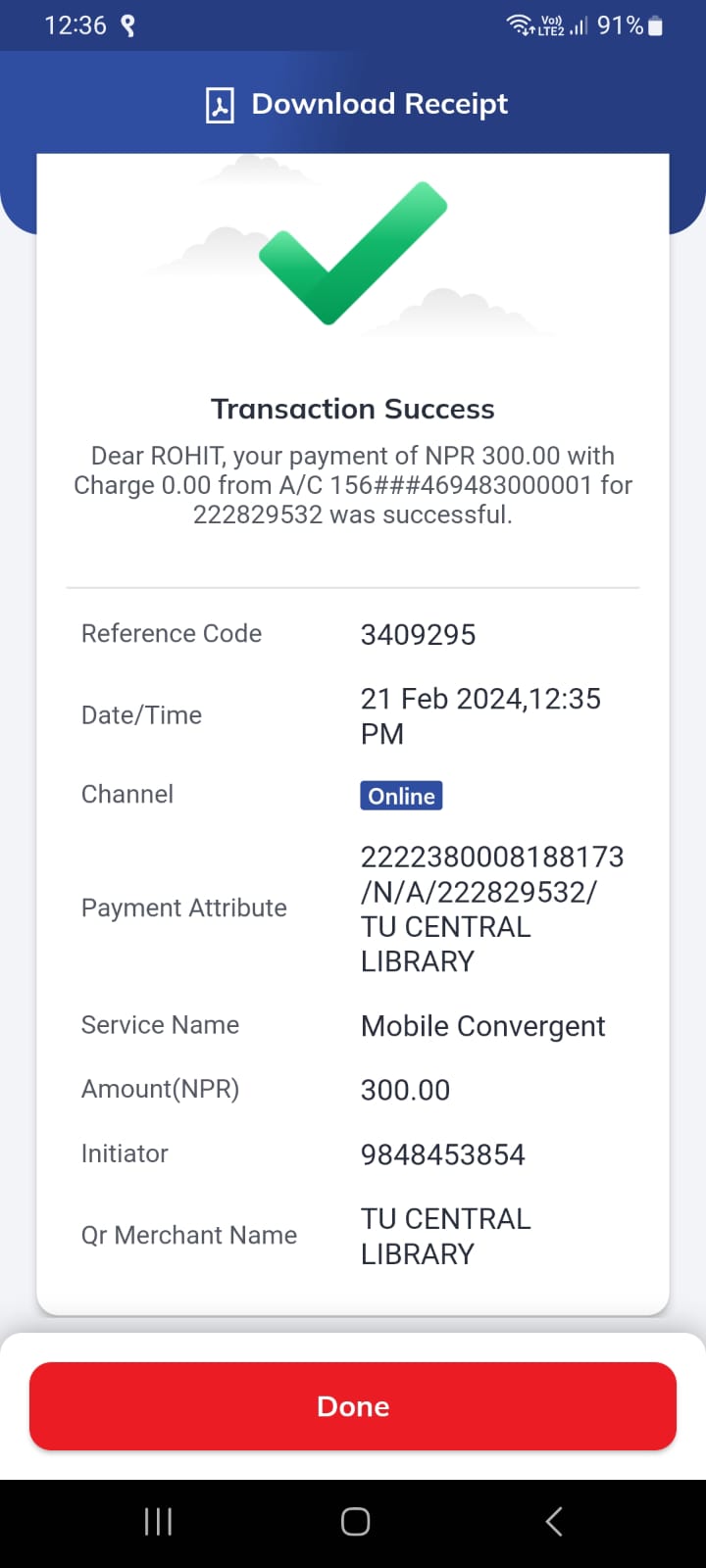Open the recent apps view
706x1568 pixels.
(x=158, y=1521)
